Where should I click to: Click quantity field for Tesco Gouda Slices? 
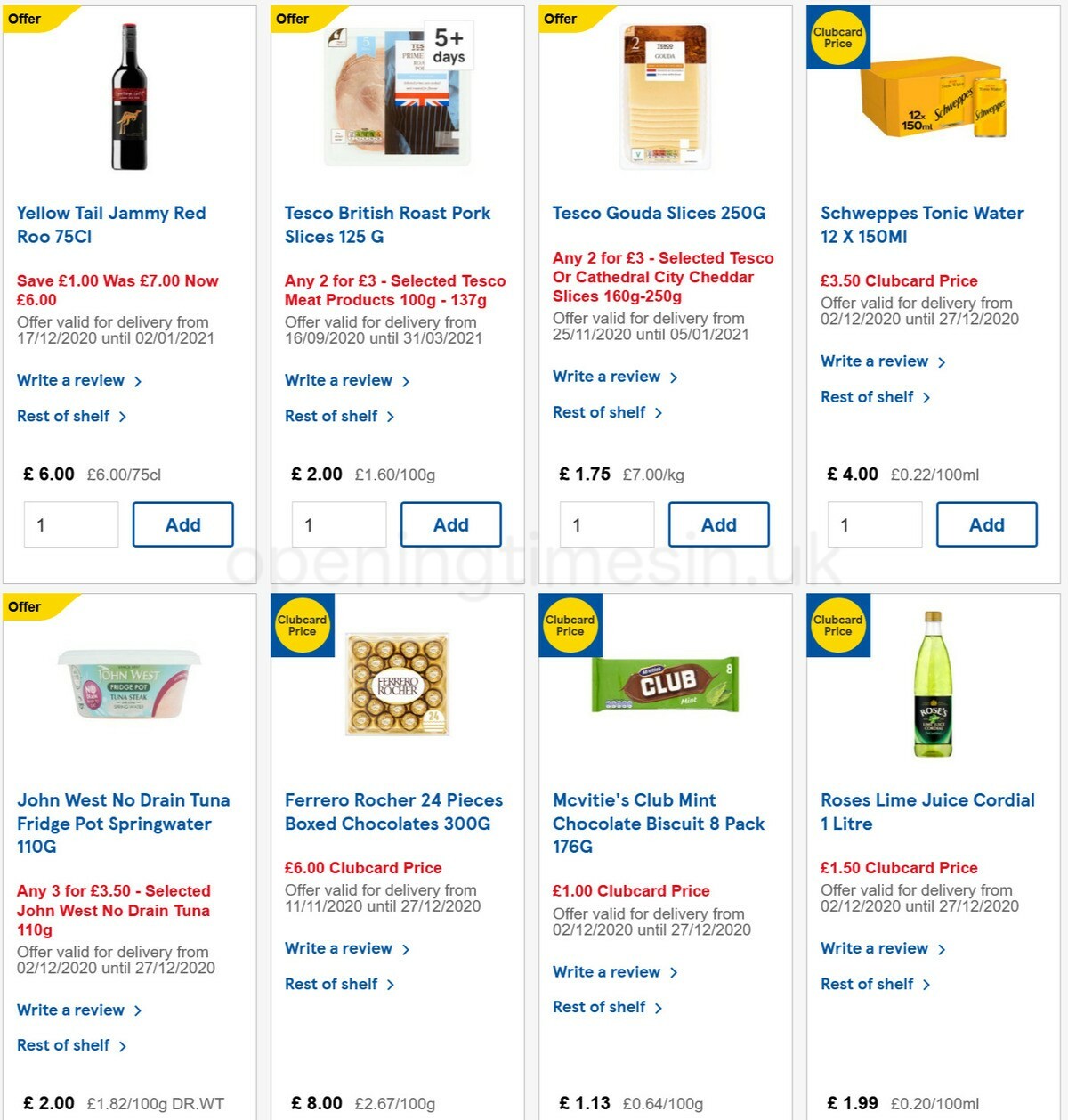pos(606,524)
